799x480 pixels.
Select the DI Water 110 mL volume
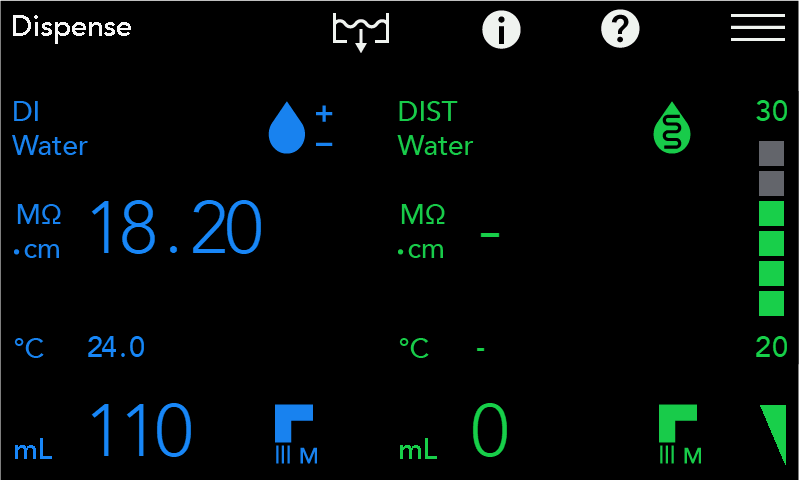pos(140,432)
